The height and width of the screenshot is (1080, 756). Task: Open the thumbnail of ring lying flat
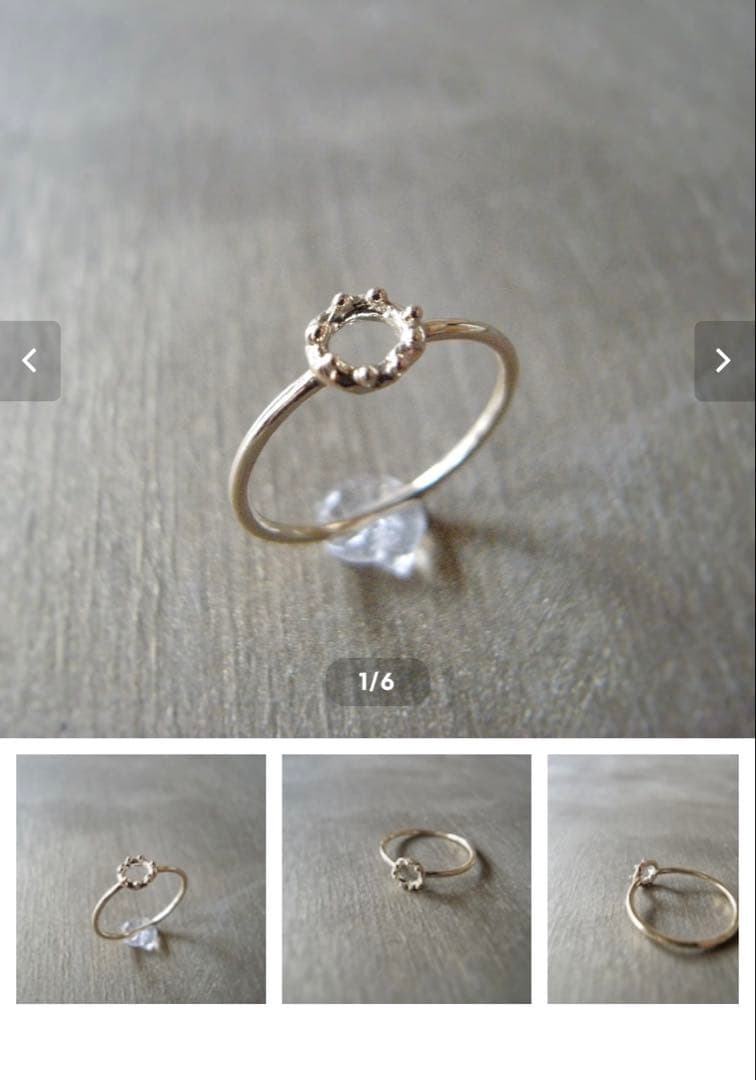(x=406, y=879)
